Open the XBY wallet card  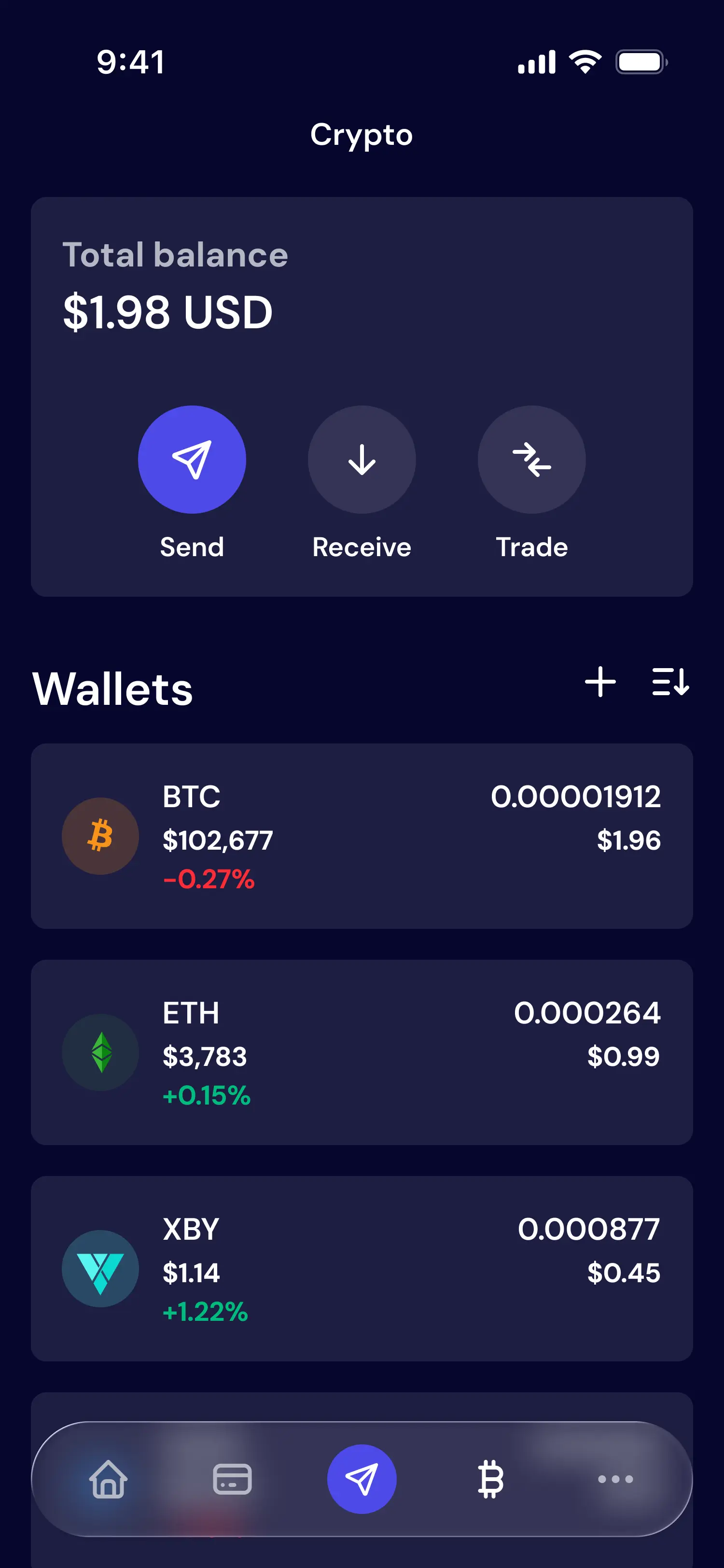click(362, 1268)
